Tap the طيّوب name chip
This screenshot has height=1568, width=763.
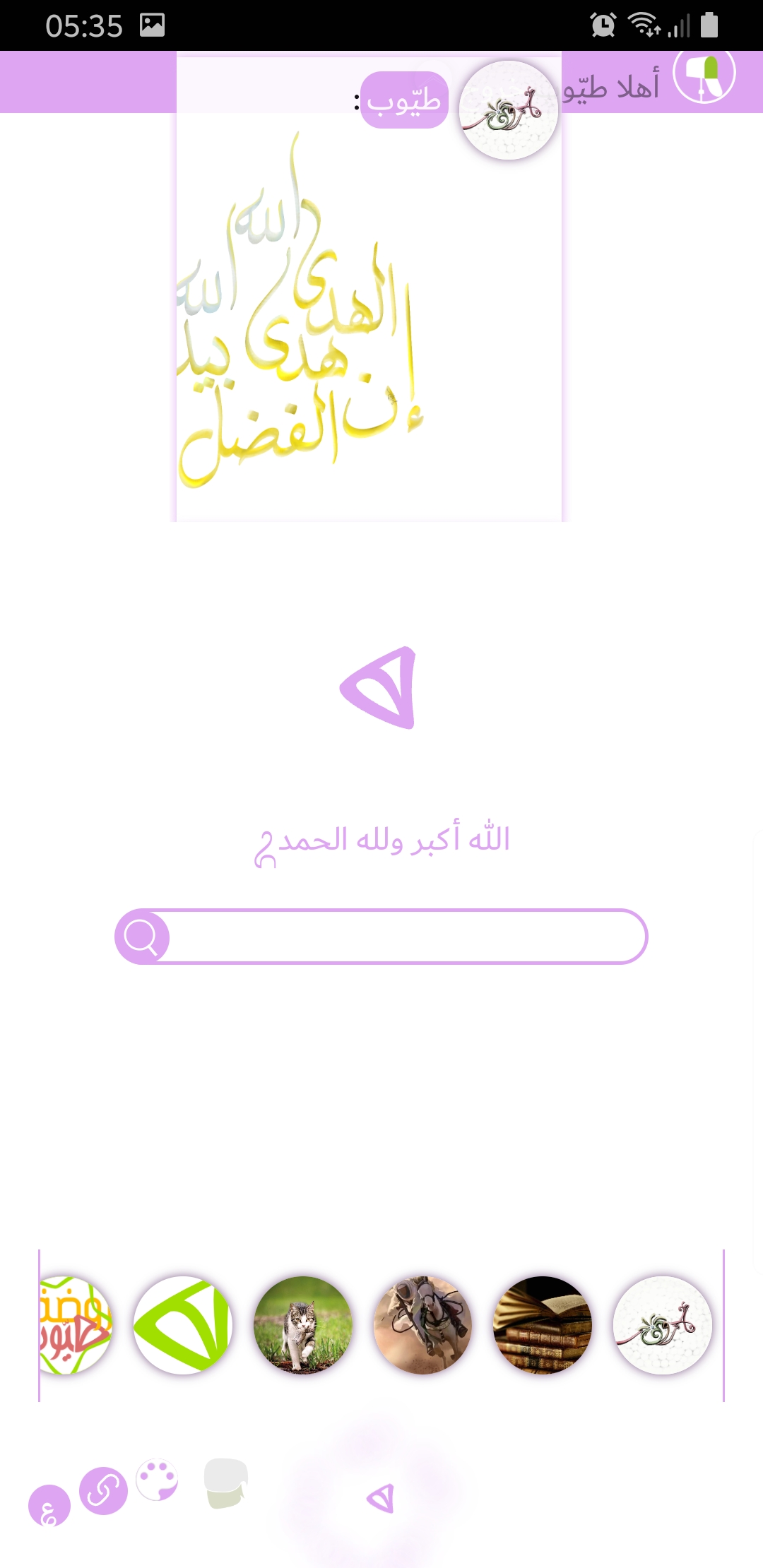click(404, 100)
